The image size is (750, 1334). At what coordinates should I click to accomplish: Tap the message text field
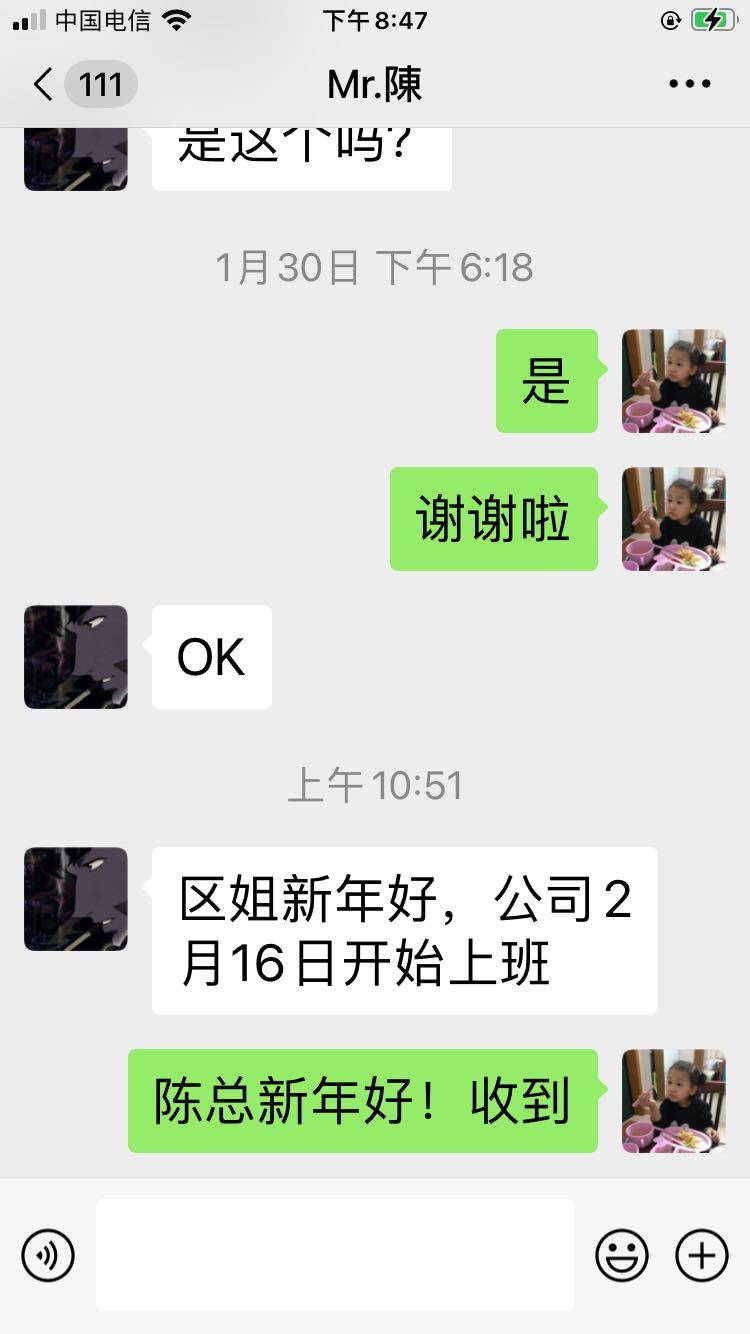click(335, 1255)
